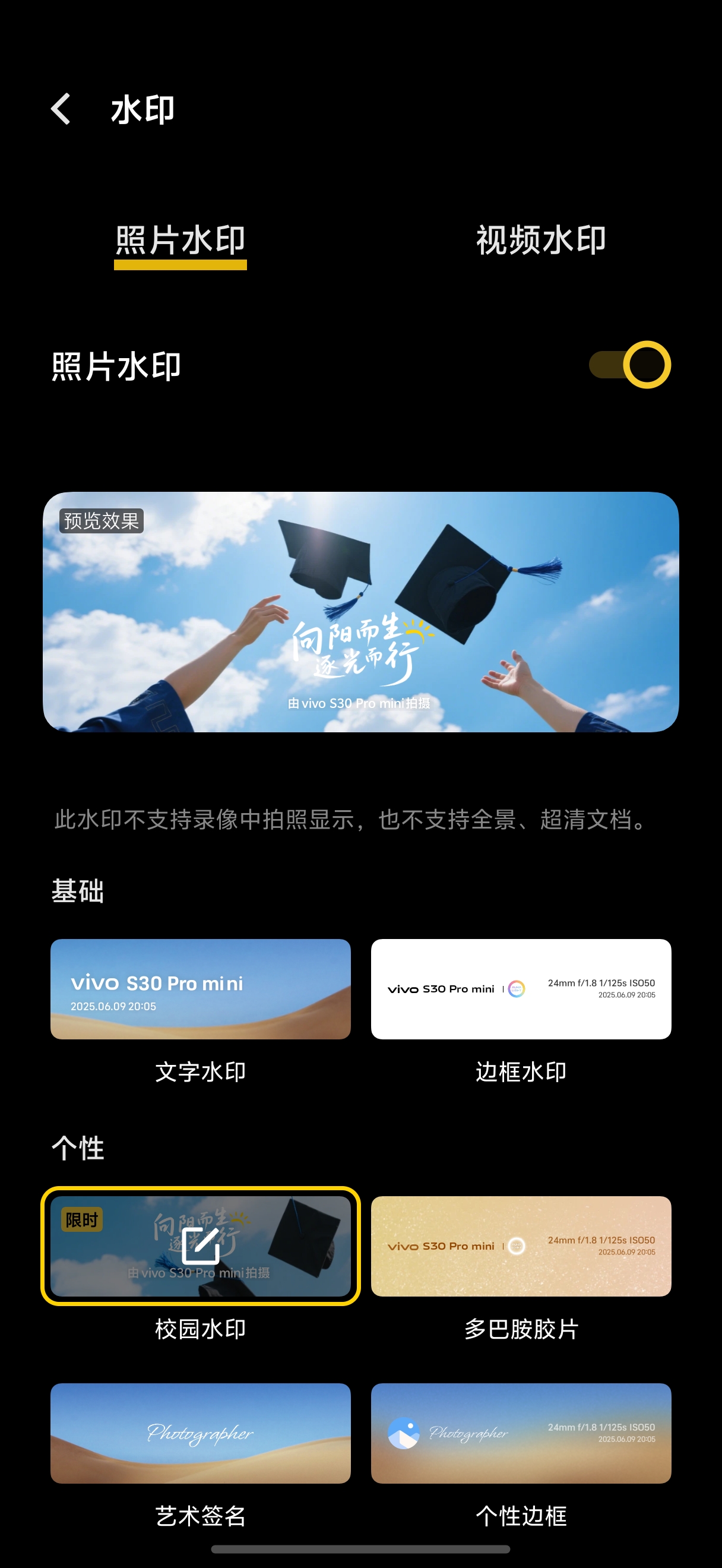Viewport: 722px width, 1568px height.
Task: Select the 个性边框 watermark
Action: coord(521,1434)
